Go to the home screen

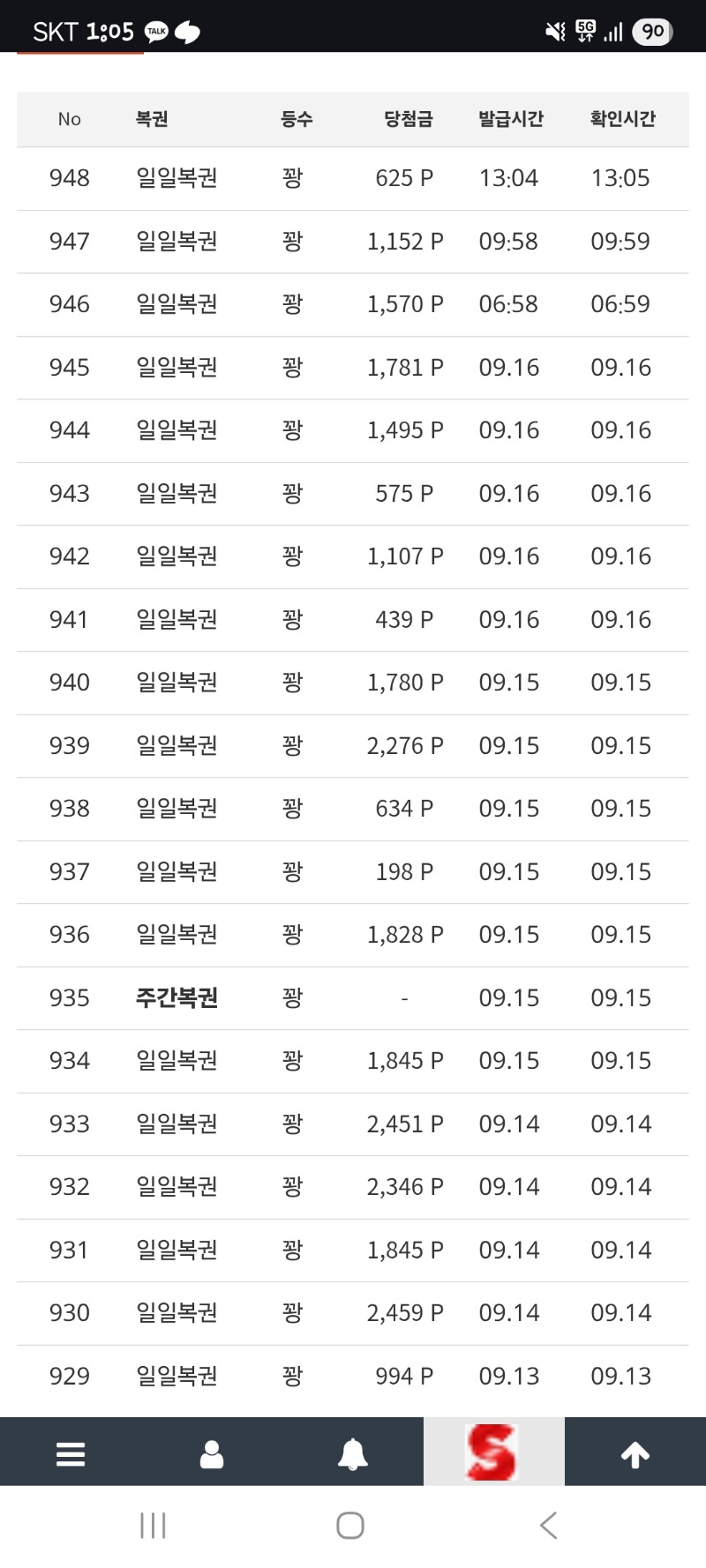click(x=350, y=1525)
